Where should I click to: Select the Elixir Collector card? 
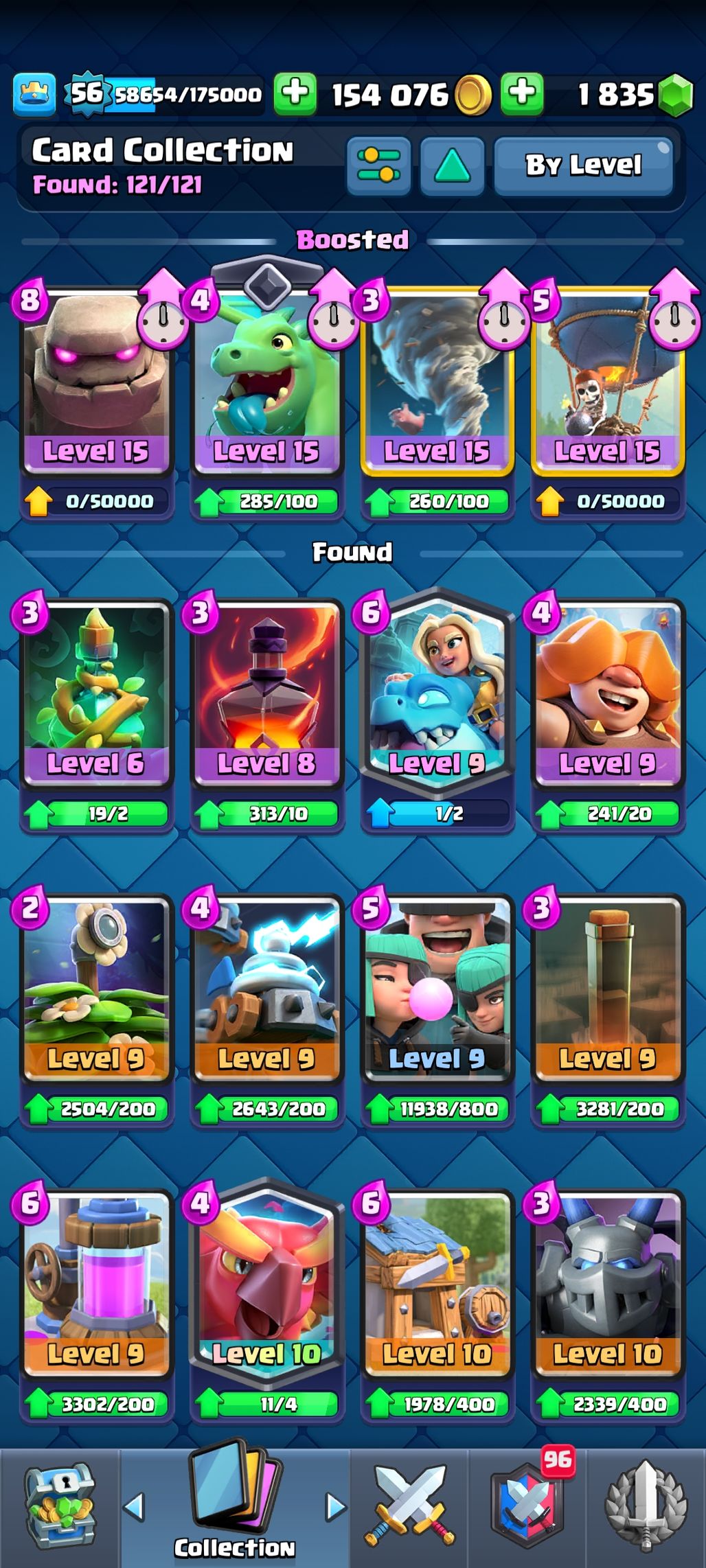[x=96, y=1284]
